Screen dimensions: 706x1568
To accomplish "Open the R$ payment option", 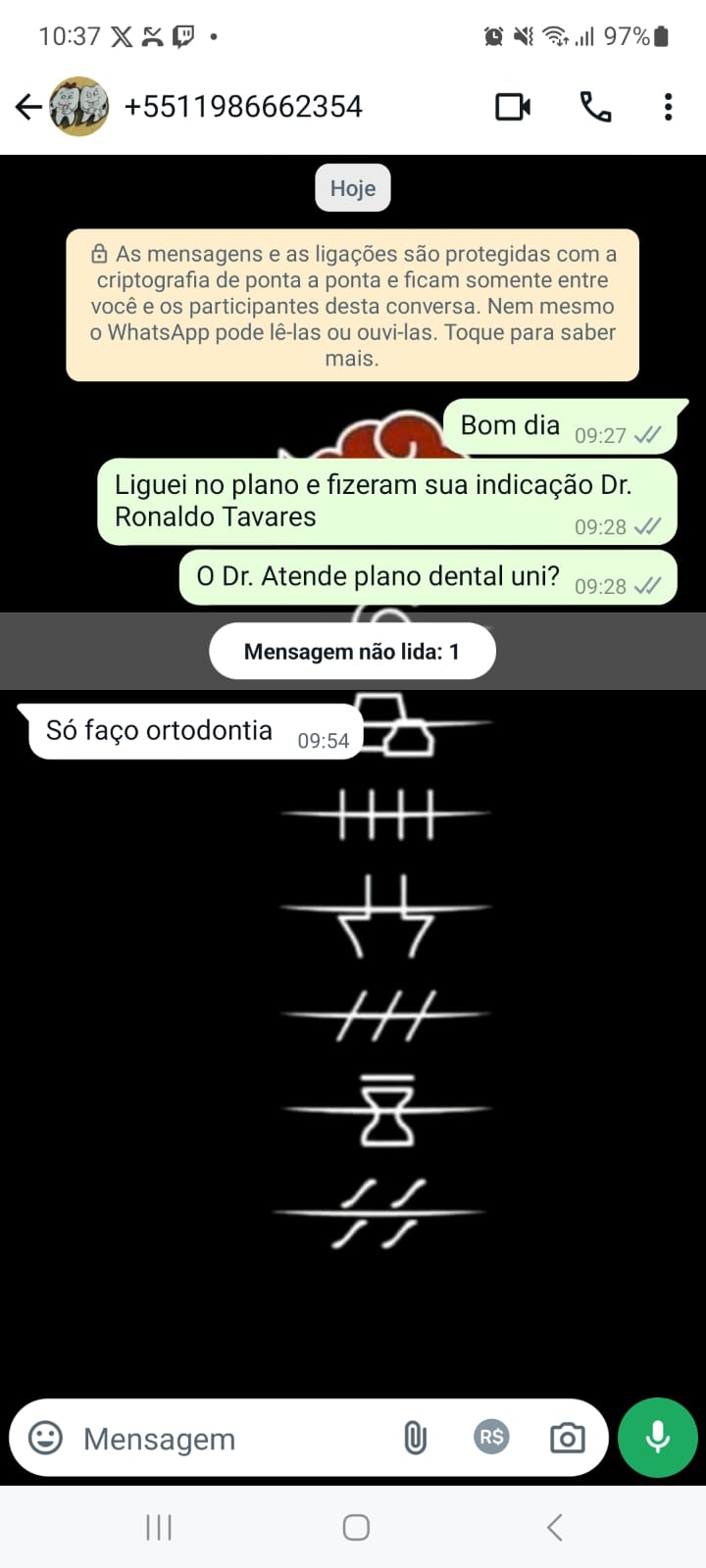I will tap(491, 1437).
